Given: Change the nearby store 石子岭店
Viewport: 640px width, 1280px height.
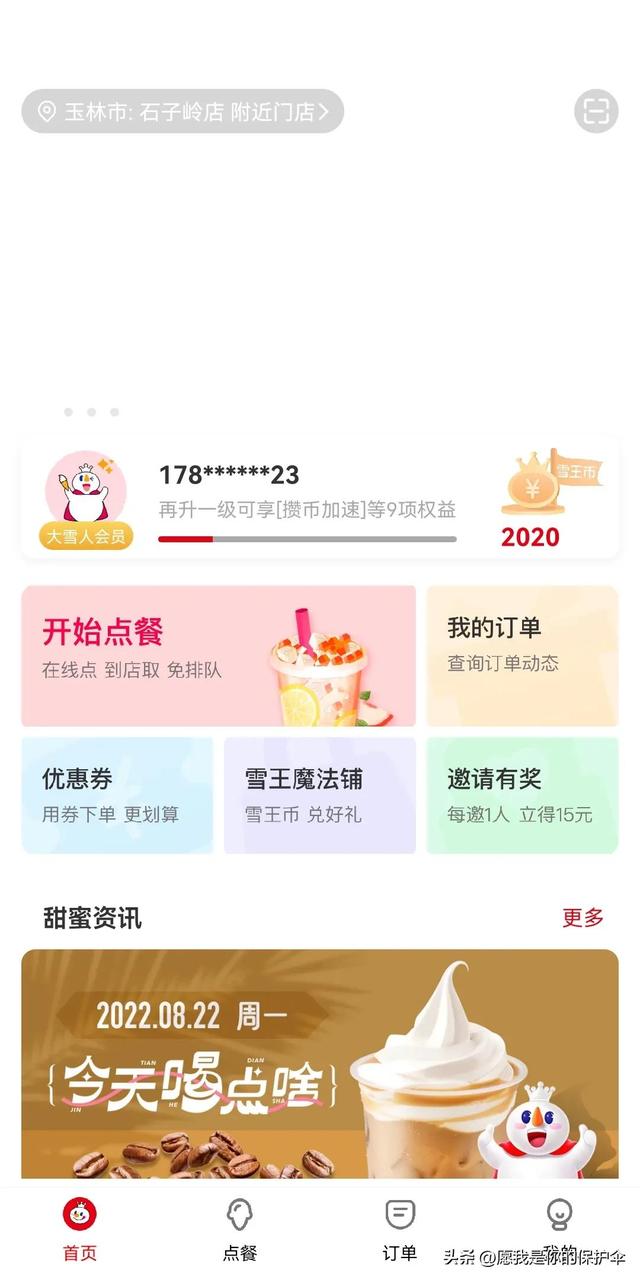Looking at the screenshot, I should coord(183,112).
